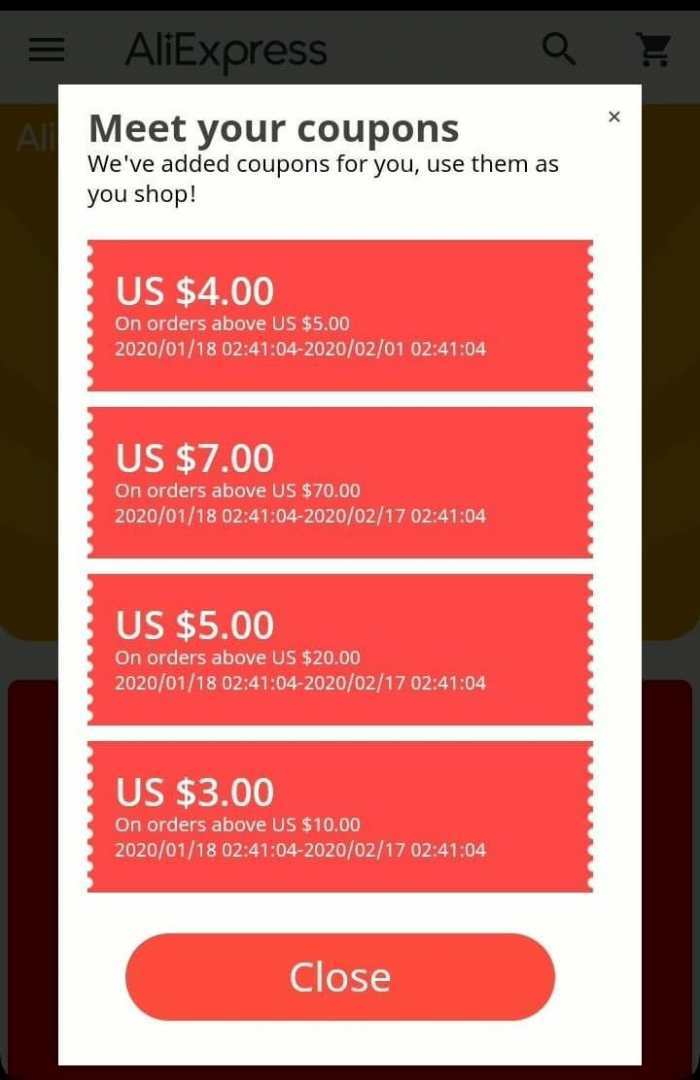700x1080 pixels.
Task: Select the US $5.00 coupon
Action: point(340,649)
